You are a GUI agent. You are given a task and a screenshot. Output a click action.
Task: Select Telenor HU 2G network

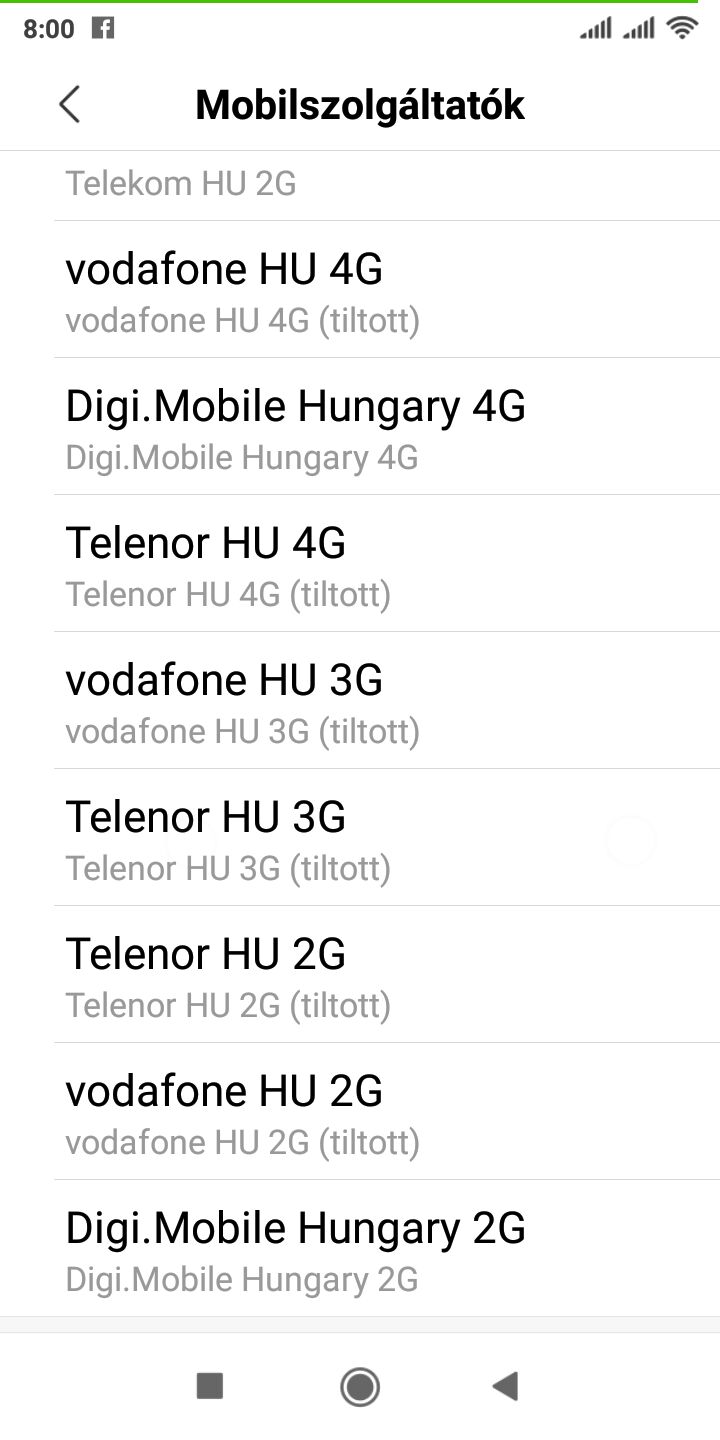click(x=360, y=975)
